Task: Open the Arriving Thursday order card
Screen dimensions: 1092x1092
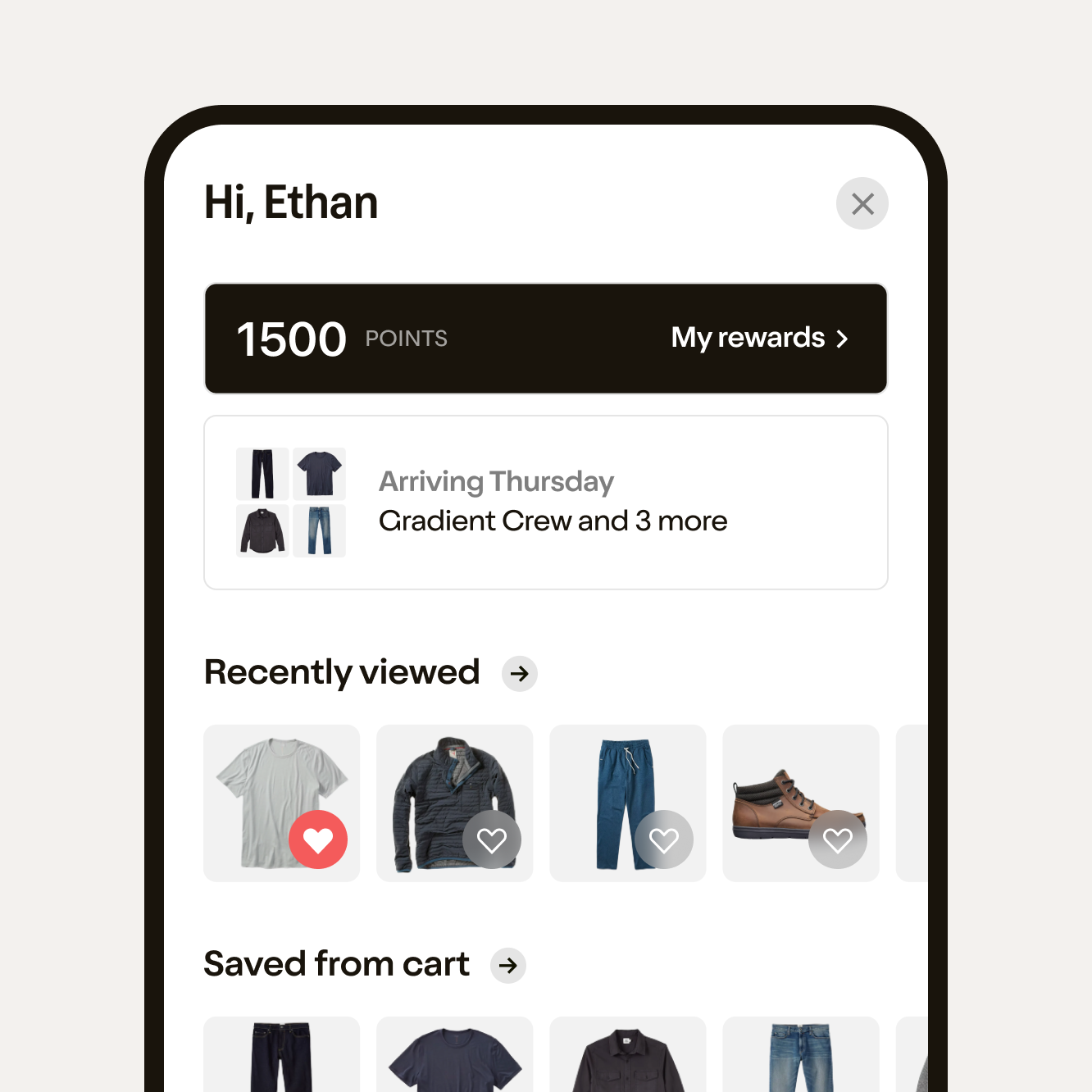Action: tap(545, 502)
